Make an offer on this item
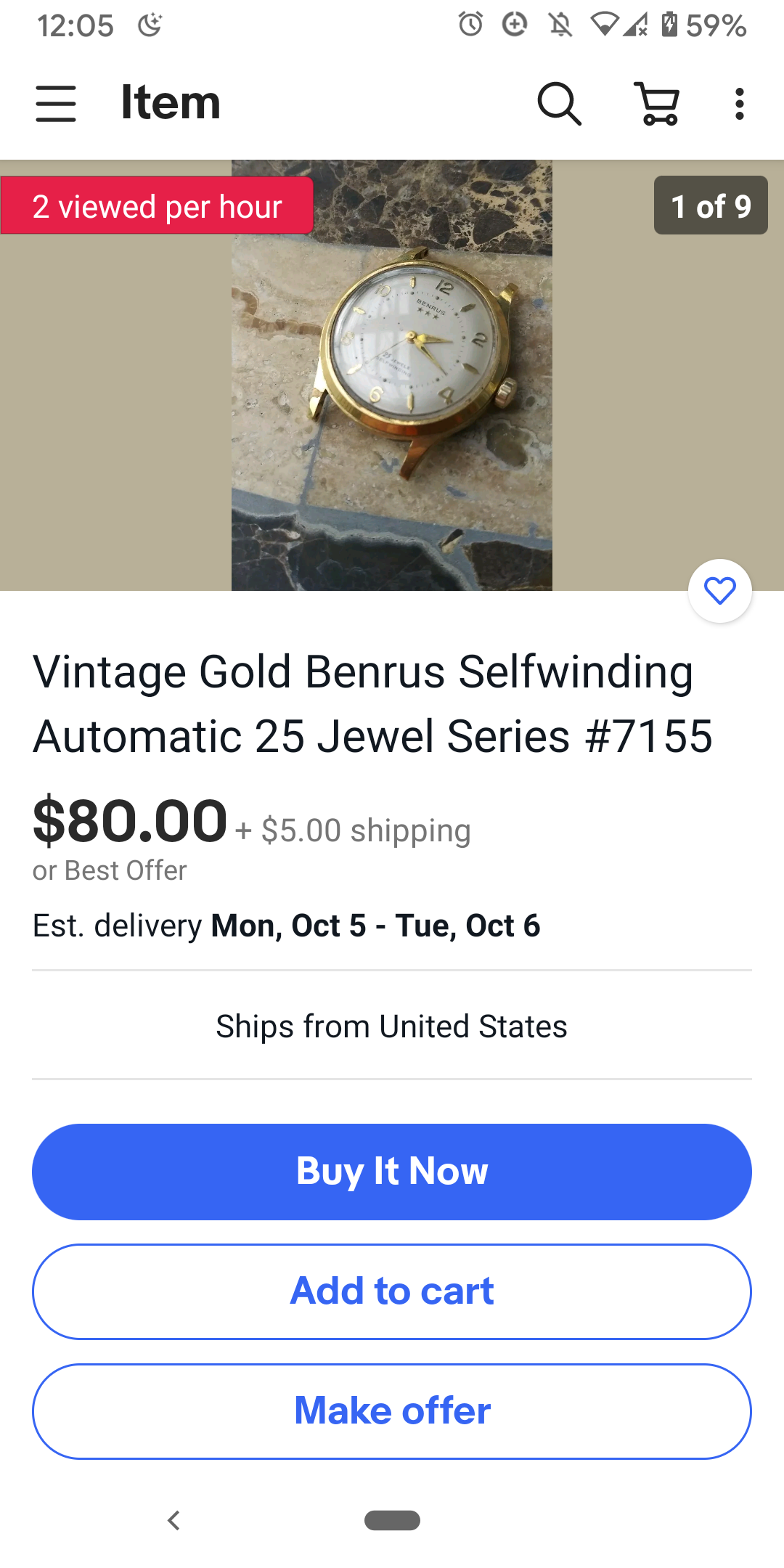This screenshot has height=1568, width=784. point(392,1410)
